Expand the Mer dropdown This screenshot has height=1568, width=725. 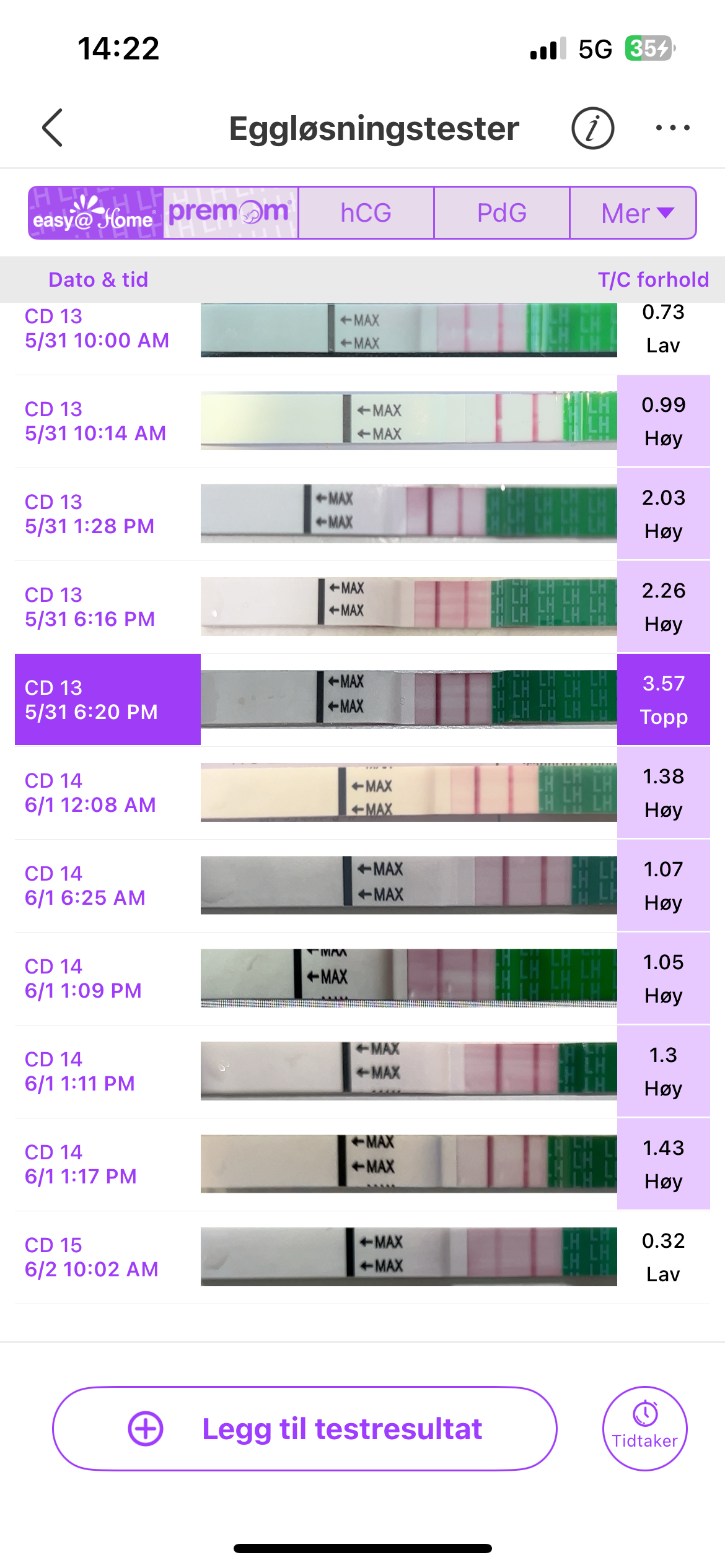[634, 213]
